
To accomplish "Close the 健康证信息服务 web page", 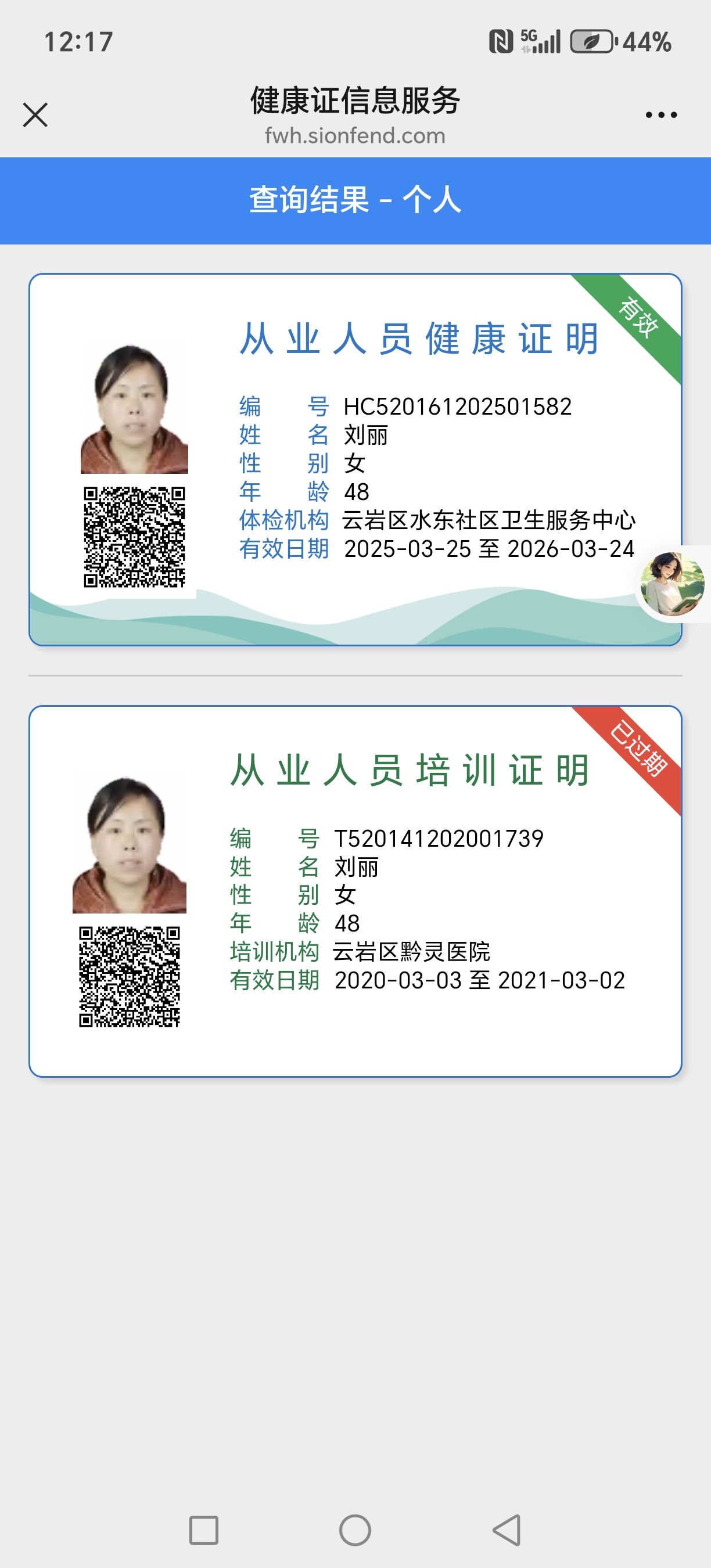I will (35, 114).
